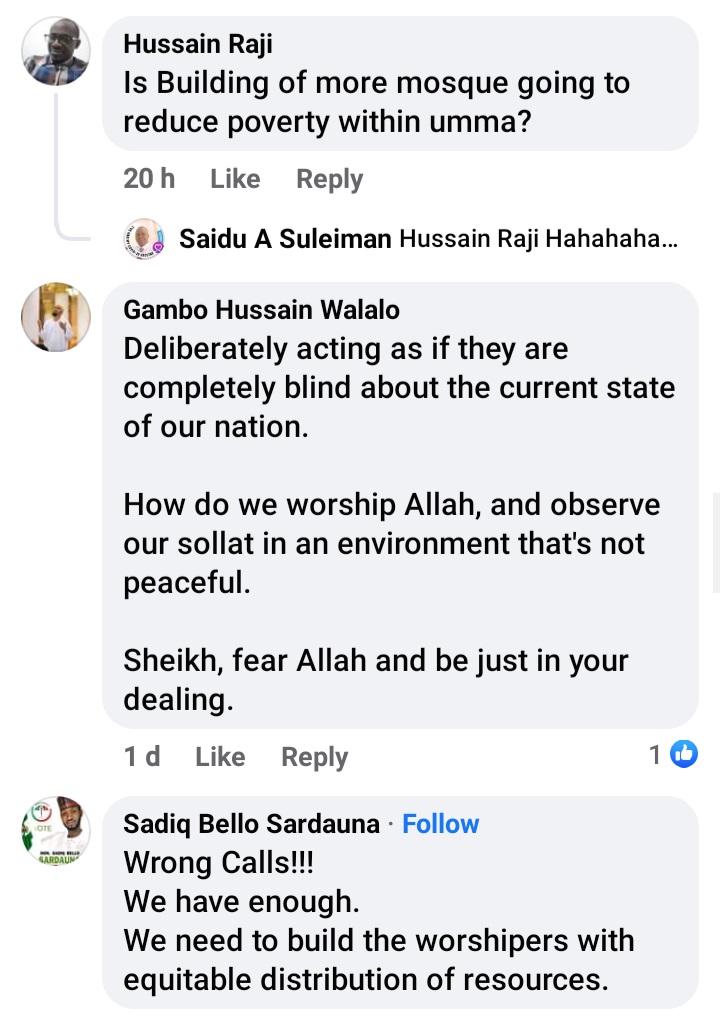The image size is (720, 1017).
Task: Open Sadiq Bello Sardauna's profile picture
Action: [56, 831]
